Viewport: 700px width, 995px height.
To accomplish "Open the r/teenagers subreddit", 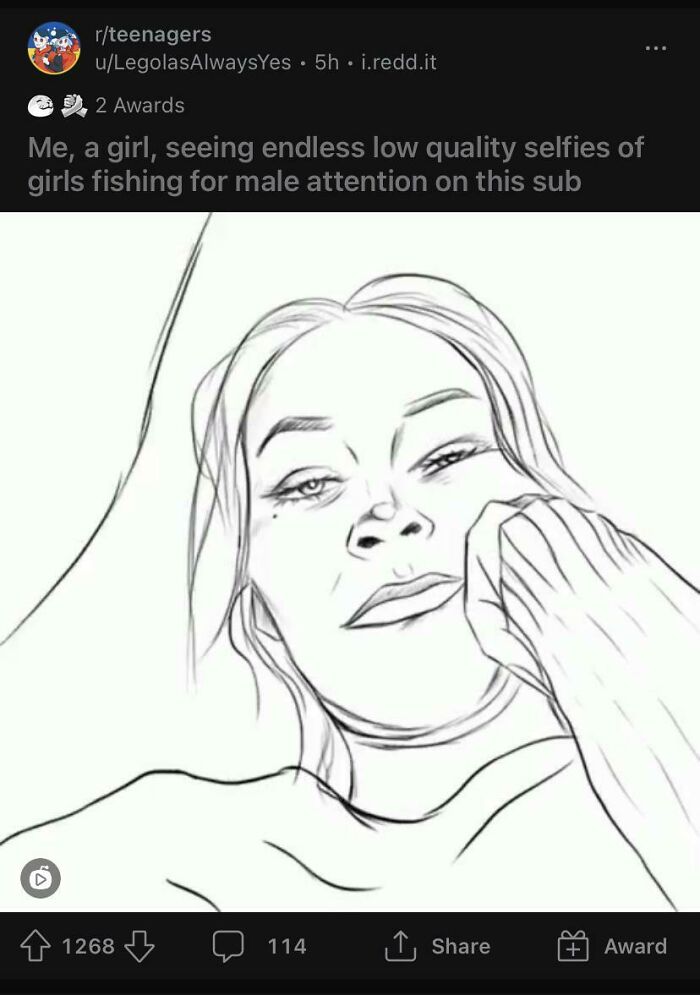I will click(153, 35).
